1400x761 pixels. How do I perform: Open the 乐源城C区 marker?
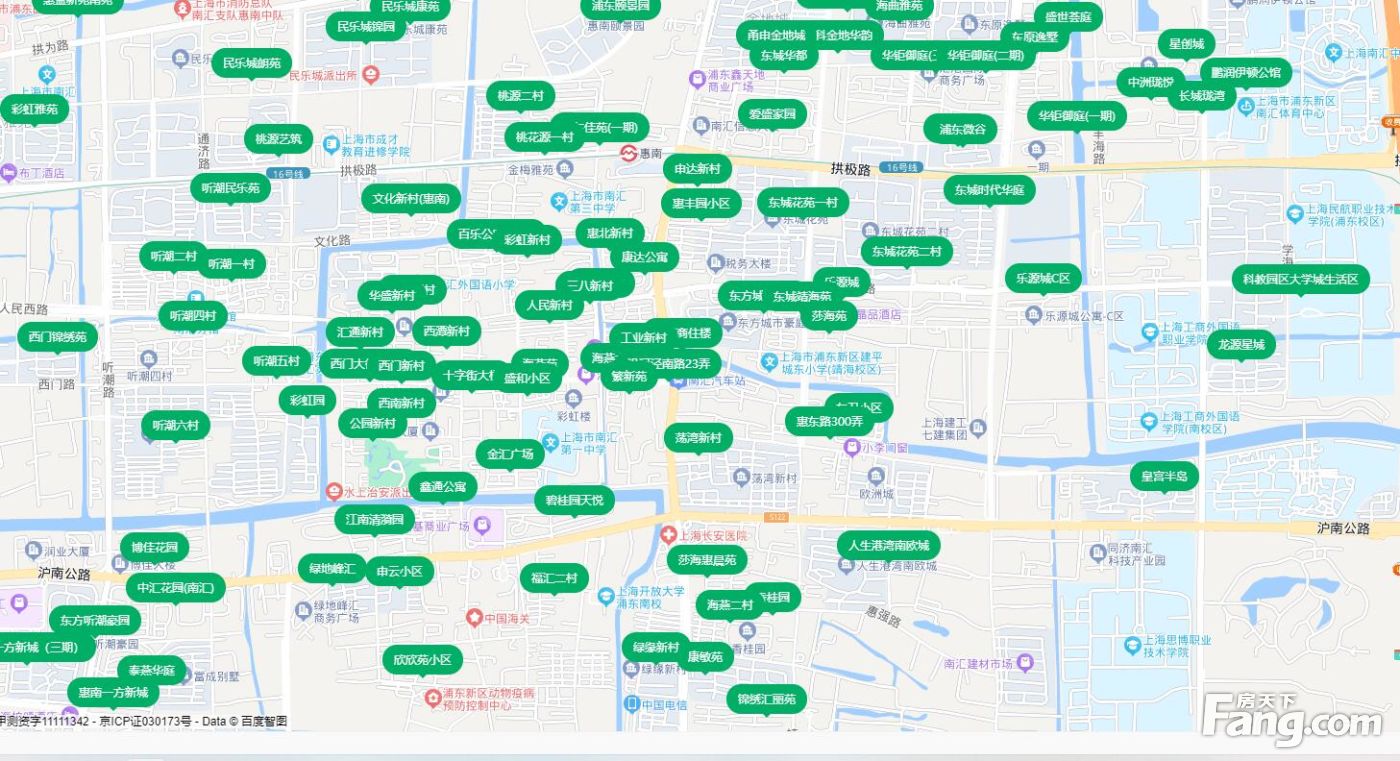(x=1043, y=278)
